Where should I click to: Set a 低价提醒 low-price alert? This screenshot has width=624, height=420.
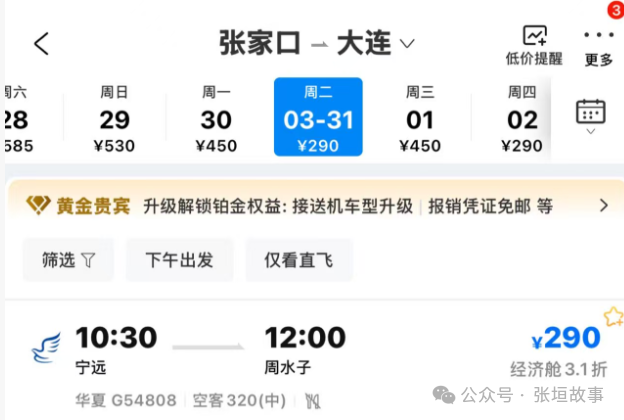coord(534,46)
